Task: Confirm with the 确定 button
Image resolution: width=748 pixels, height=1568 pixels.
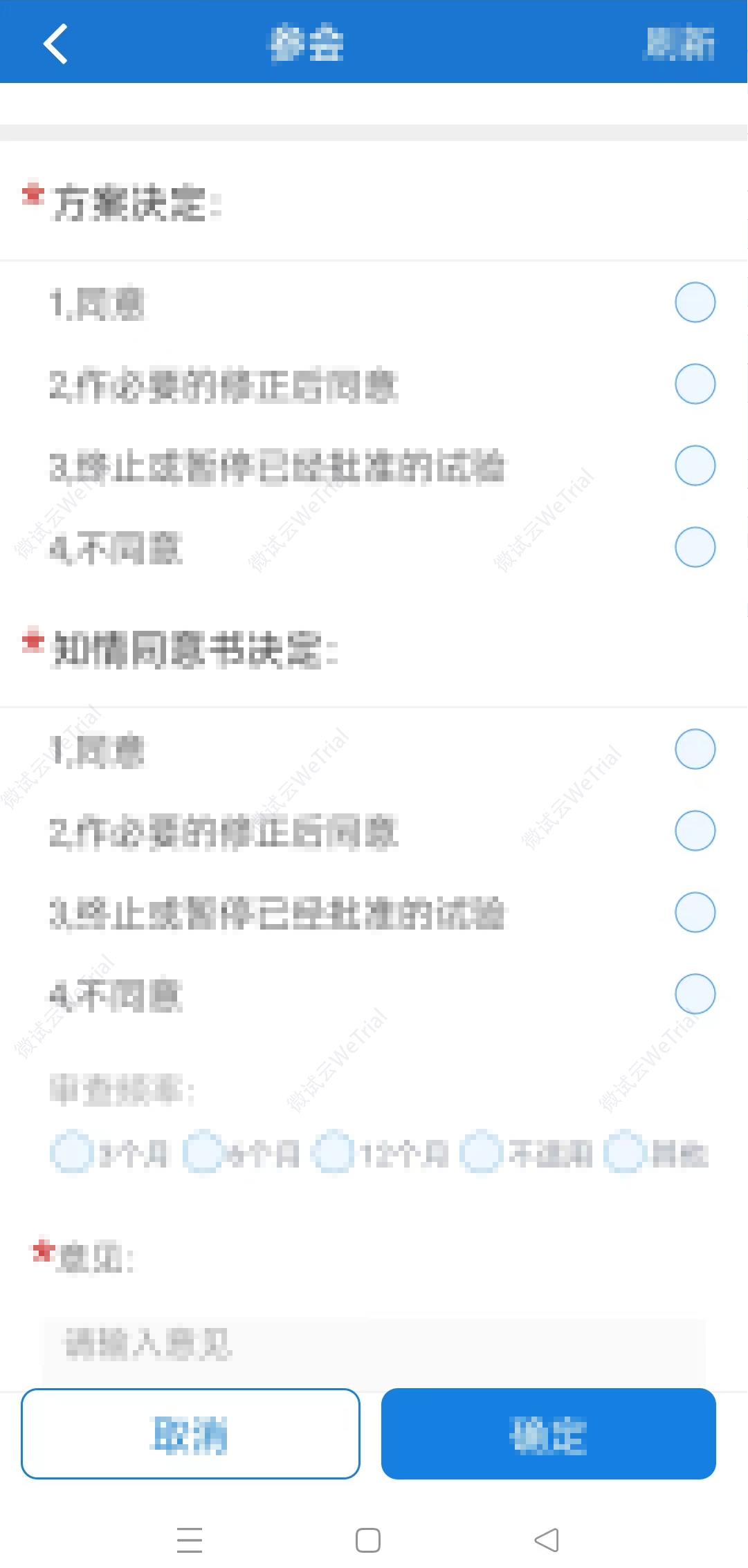Action: (549, 1434)
